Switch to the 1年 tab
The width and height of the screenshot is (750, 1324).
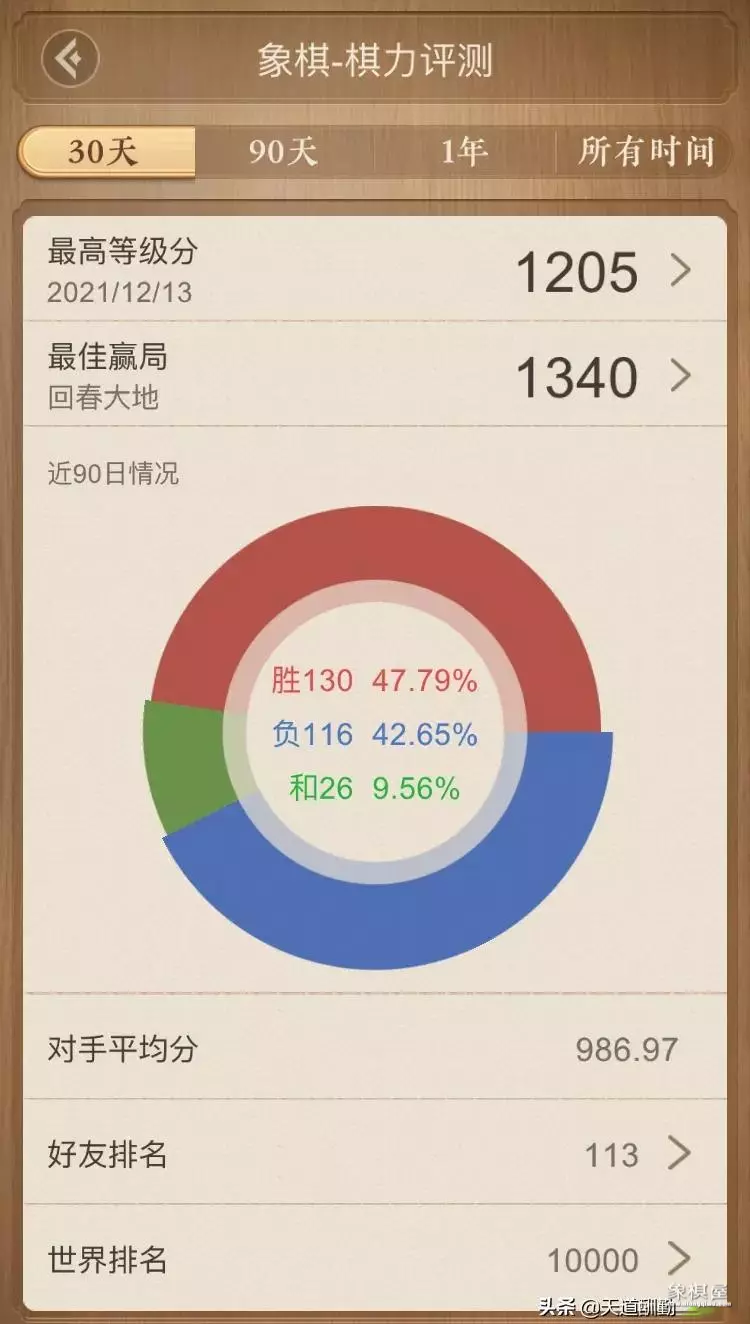(463, 150)
